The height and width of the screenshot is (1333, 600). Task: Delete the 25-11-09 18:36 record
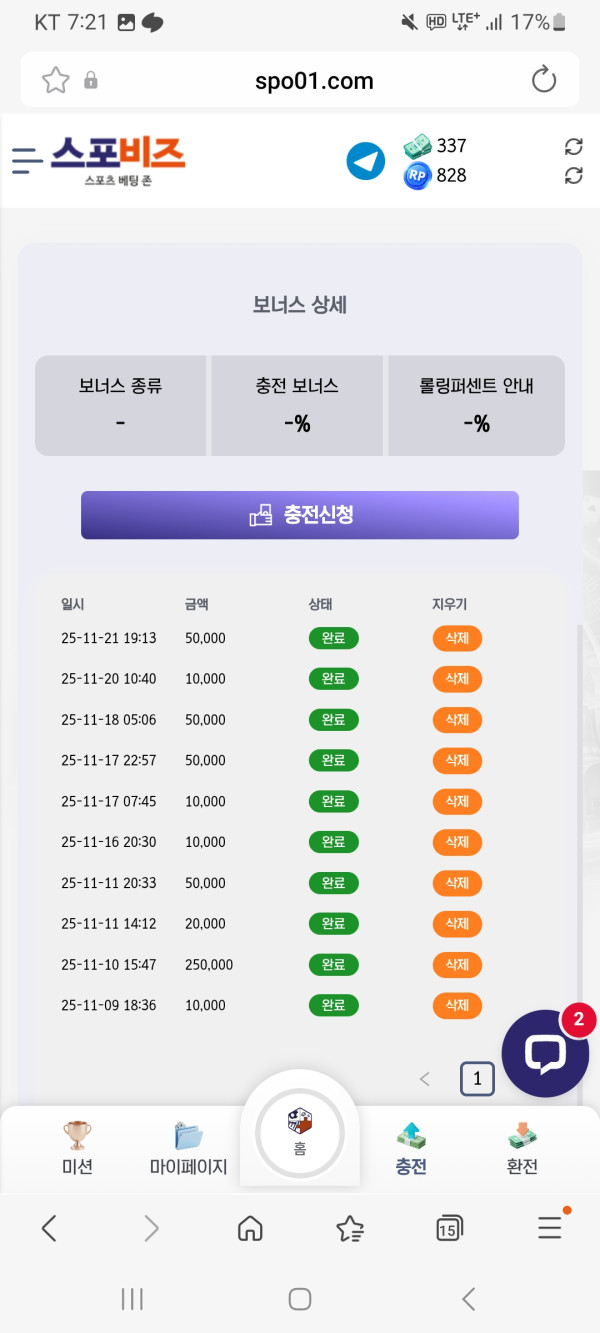click(x=457, y=1005)
